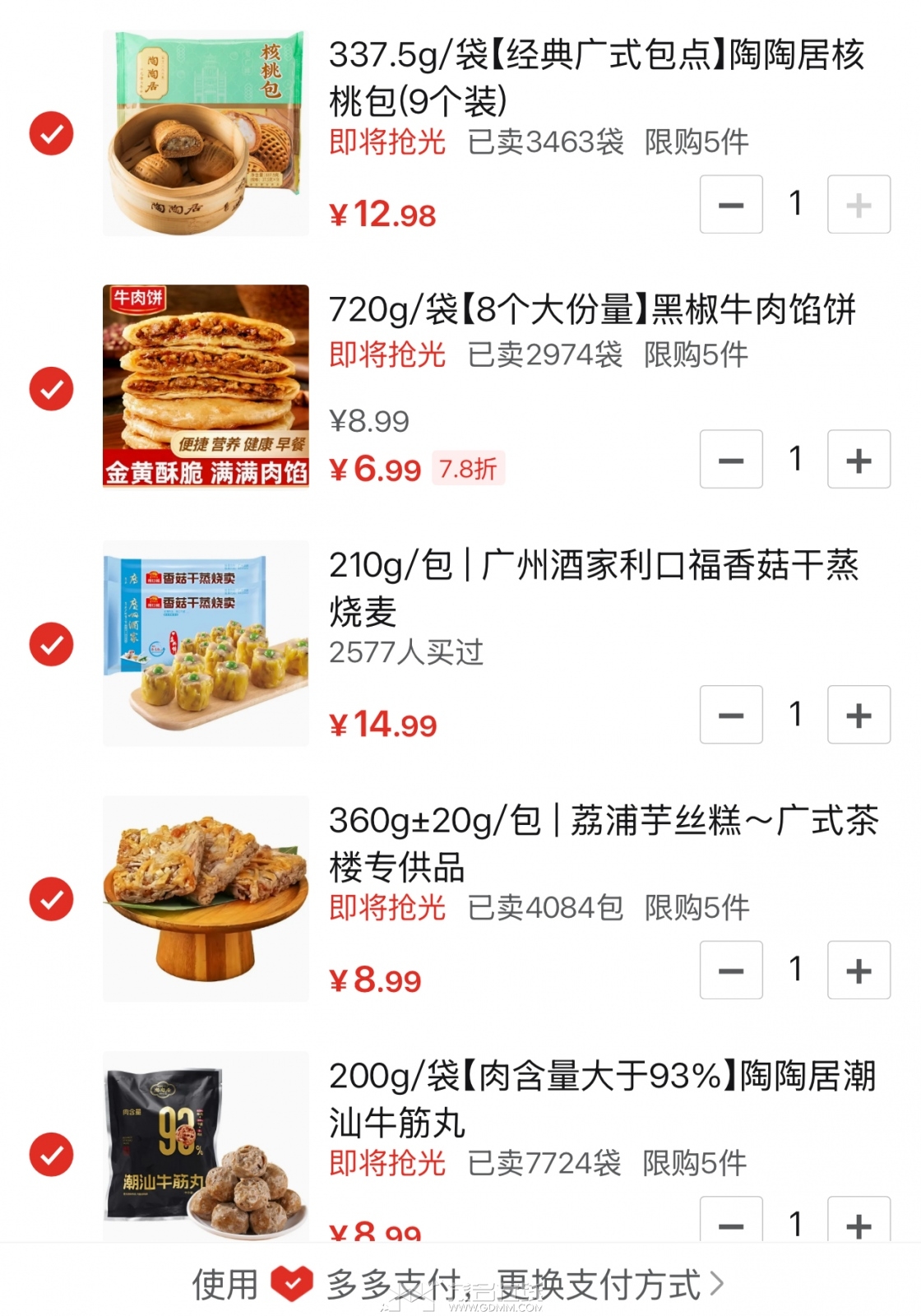Screen dimensions: 921x1316
Task: Deselect the 黑椒牛肉馅饼 checkbox
Action: 51,388
